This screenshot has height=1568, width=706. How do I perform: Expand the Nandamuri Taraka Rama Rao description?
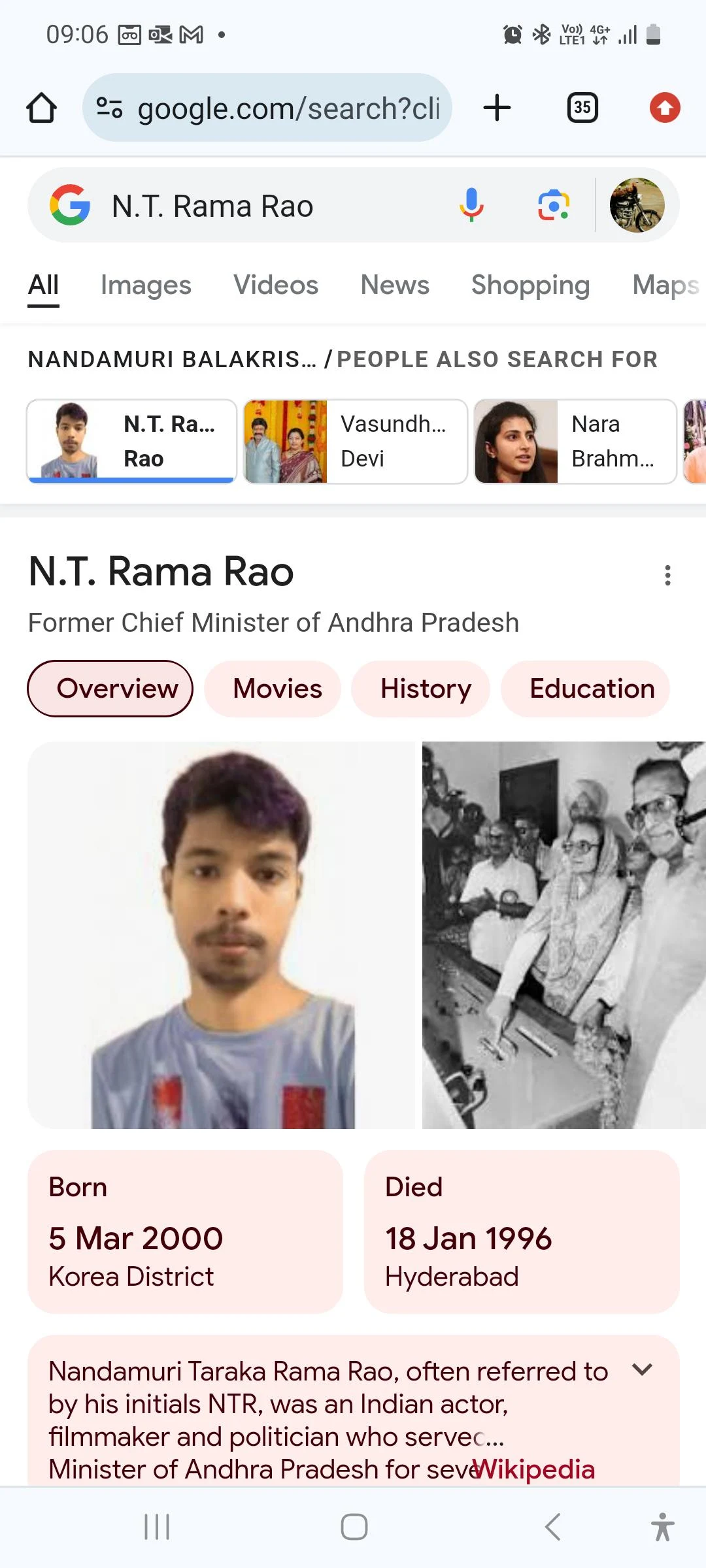click(x=643, y=1369)
